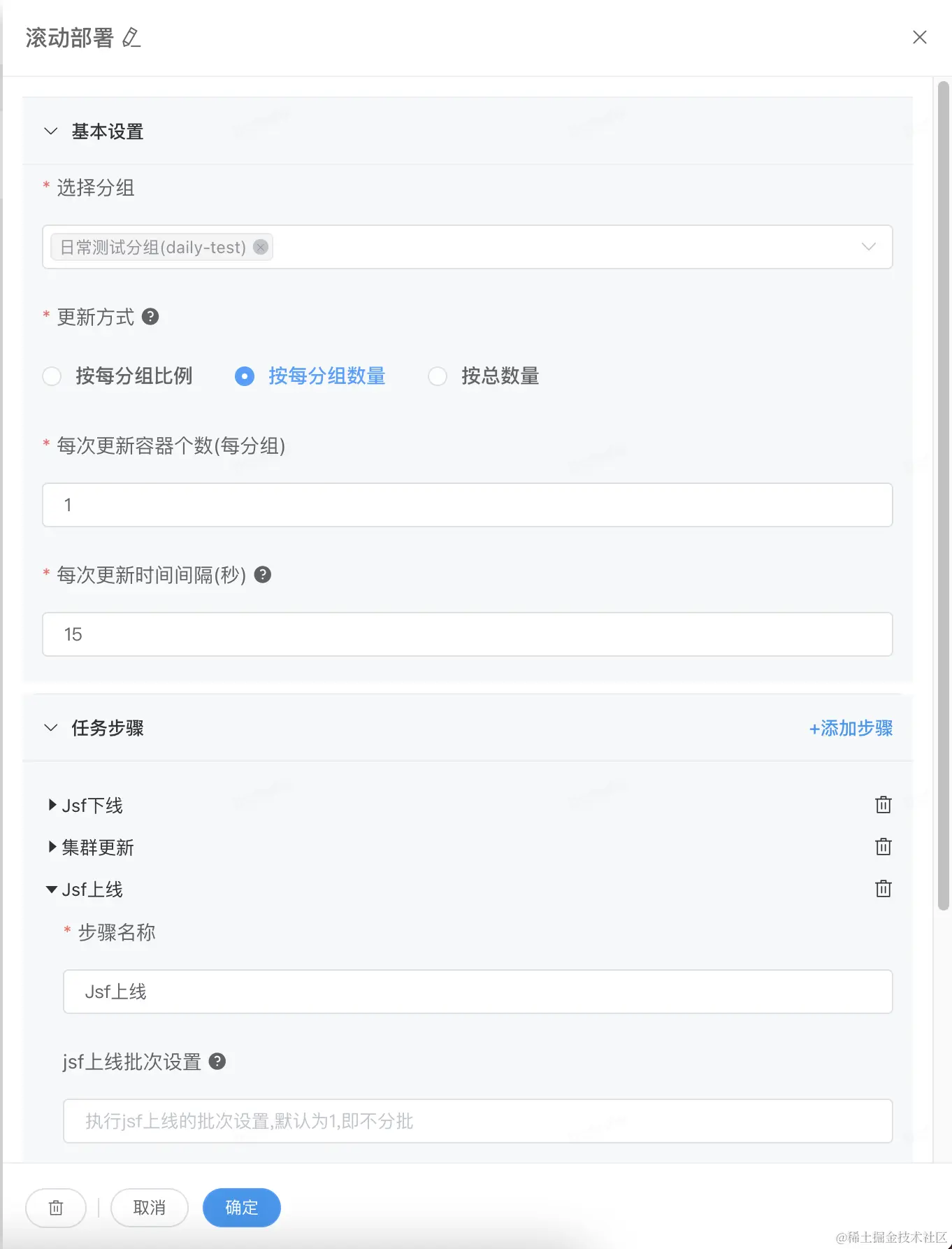This screenshot has width=952, height=1249.
Task: Select 按每分组数量 update mode
Action: (x=245, y=376)
